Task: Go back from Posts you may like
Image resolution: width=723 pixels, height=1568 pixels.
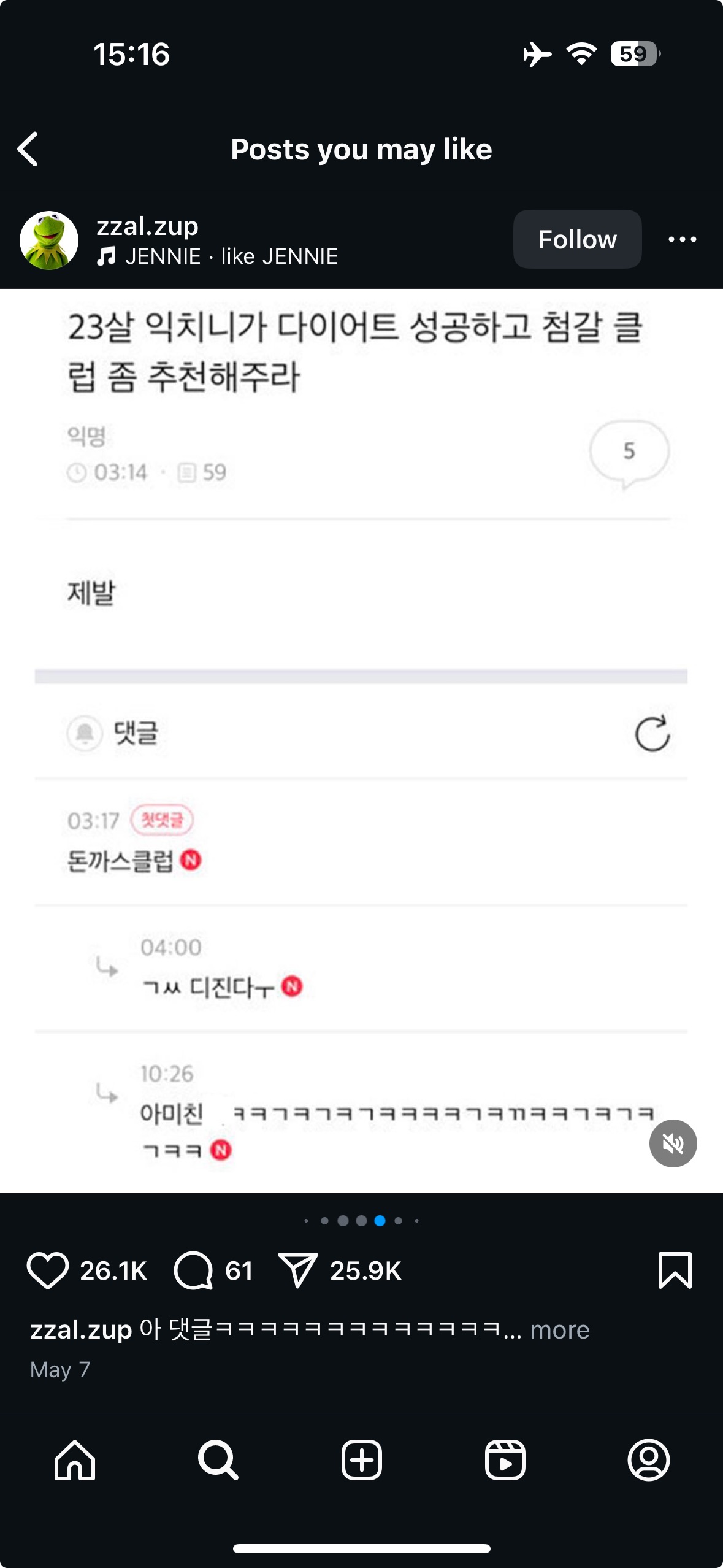Action: click(28, 149)
